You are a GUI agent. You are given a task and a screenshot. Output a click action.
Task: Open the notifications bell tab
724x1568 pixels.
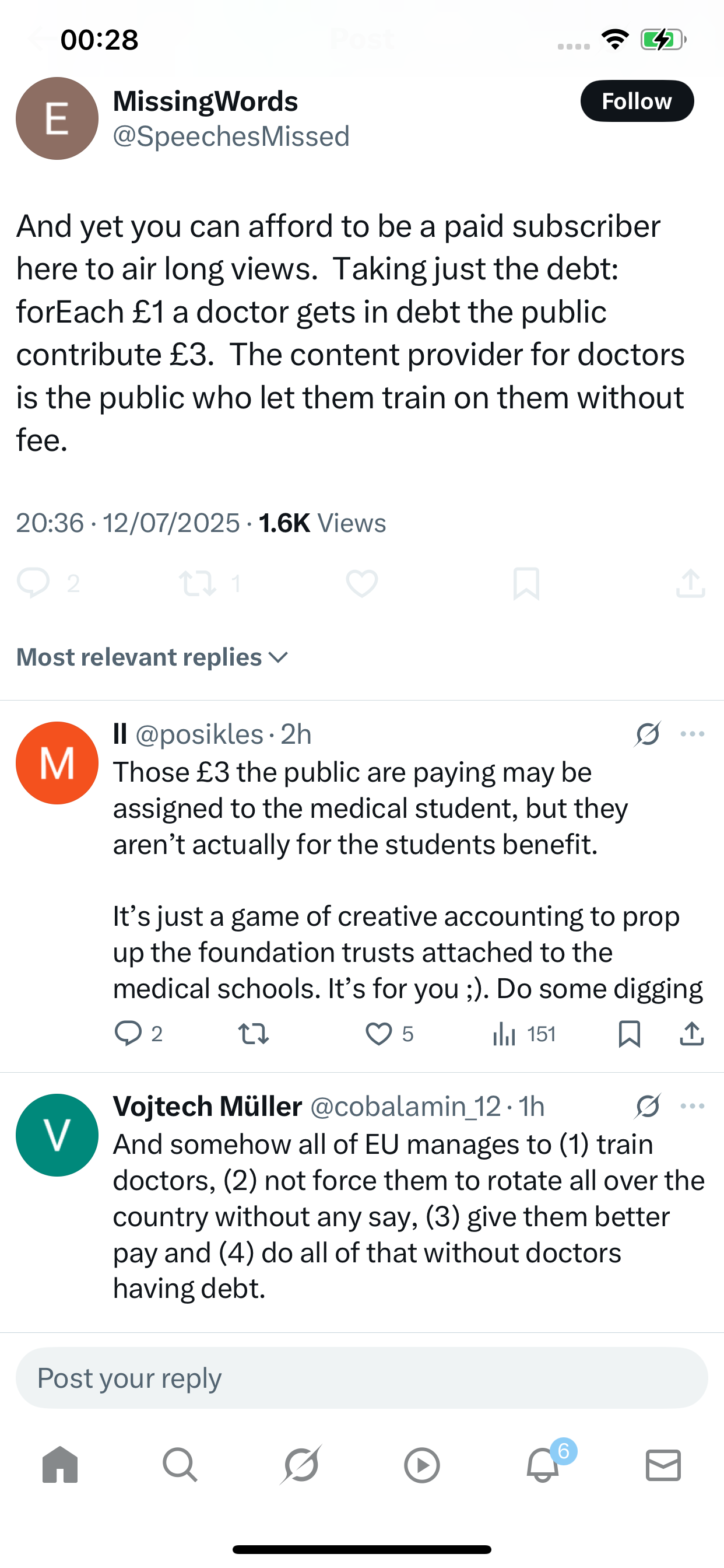543,1465
